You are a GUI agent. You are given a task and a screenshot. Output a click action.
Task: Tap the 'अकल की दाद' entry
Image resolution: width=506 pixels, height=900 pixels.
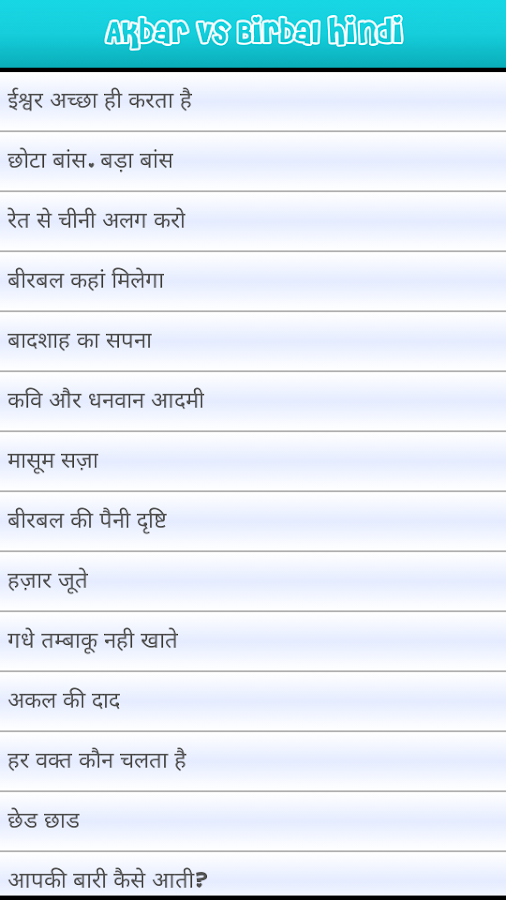click(x=253, y=701)
